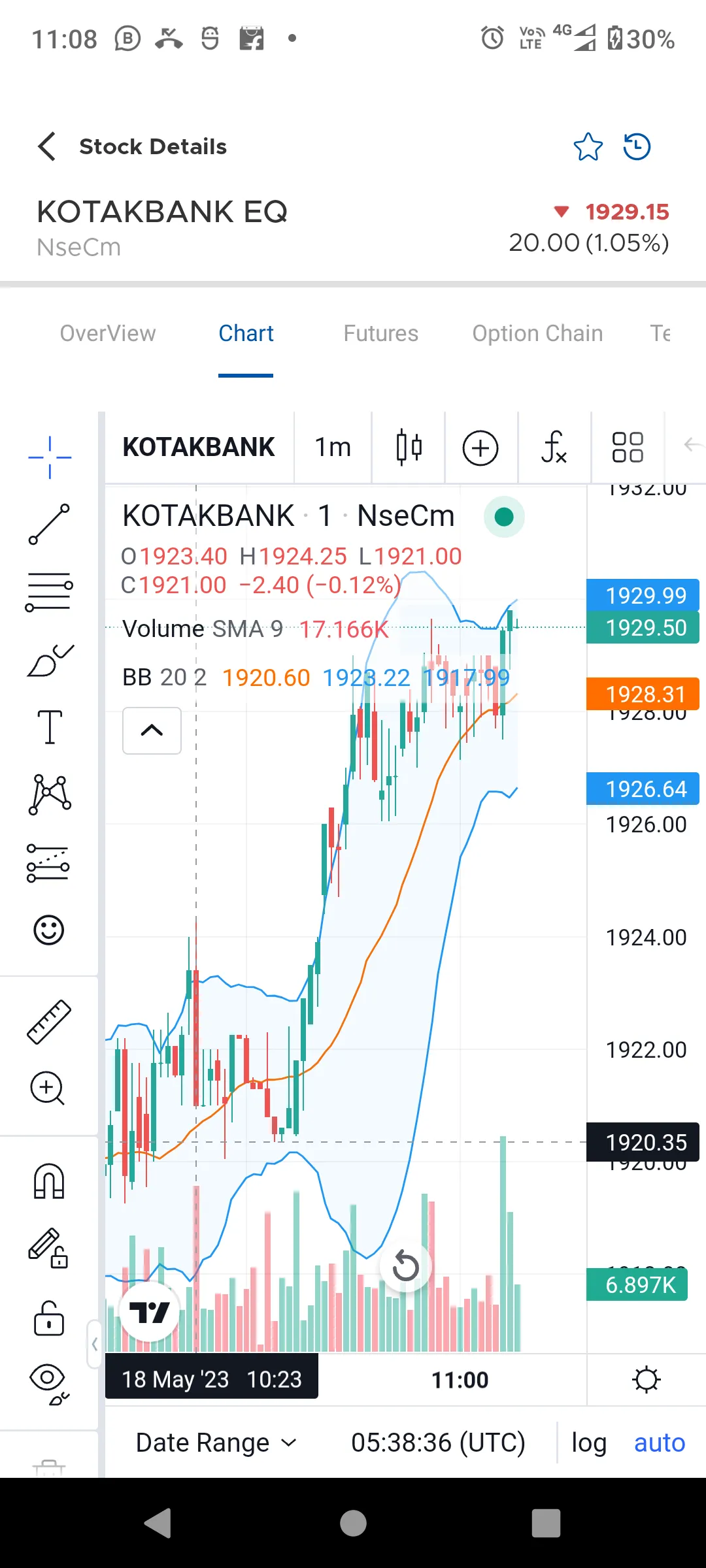Select the trend line drawing tool

click(49, 524)
